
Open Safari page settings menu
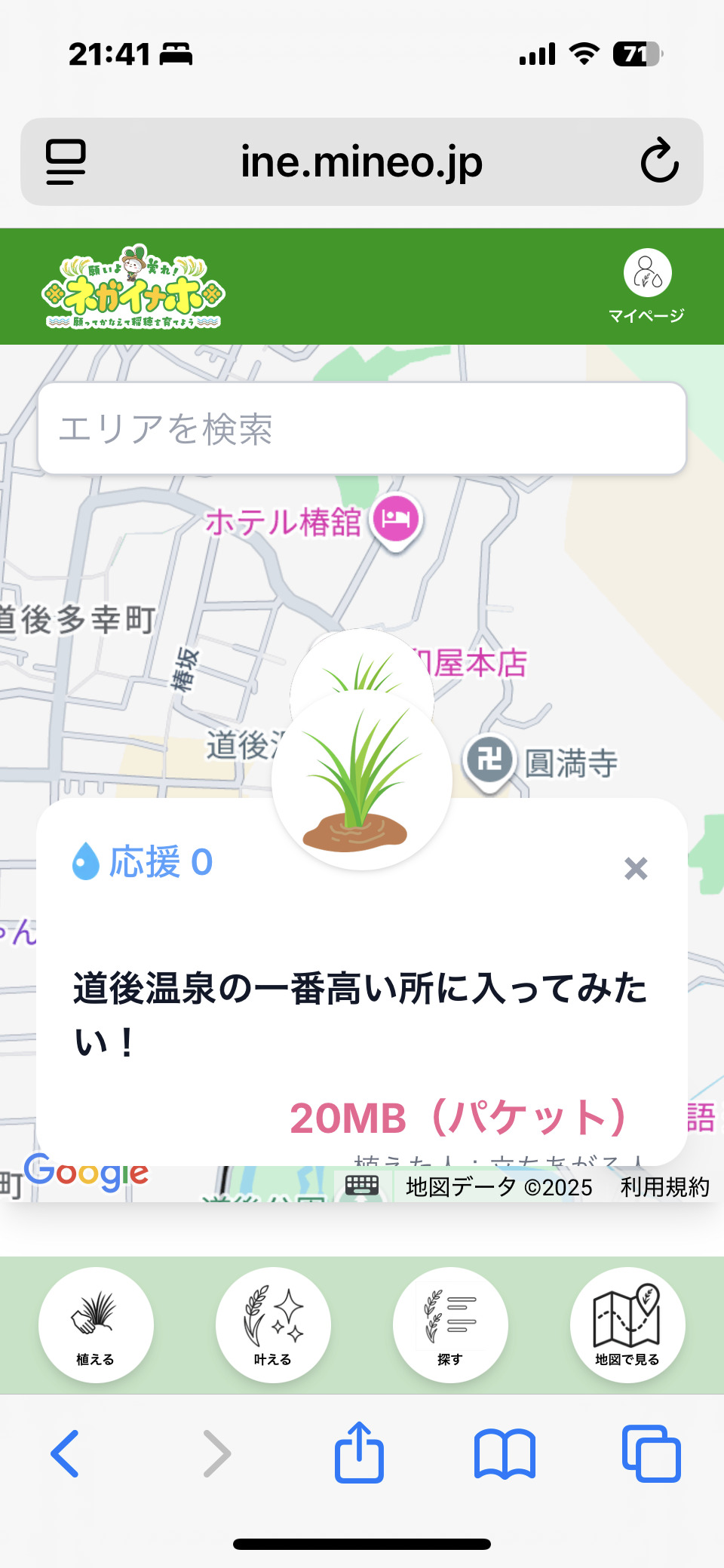pos(66,161)
